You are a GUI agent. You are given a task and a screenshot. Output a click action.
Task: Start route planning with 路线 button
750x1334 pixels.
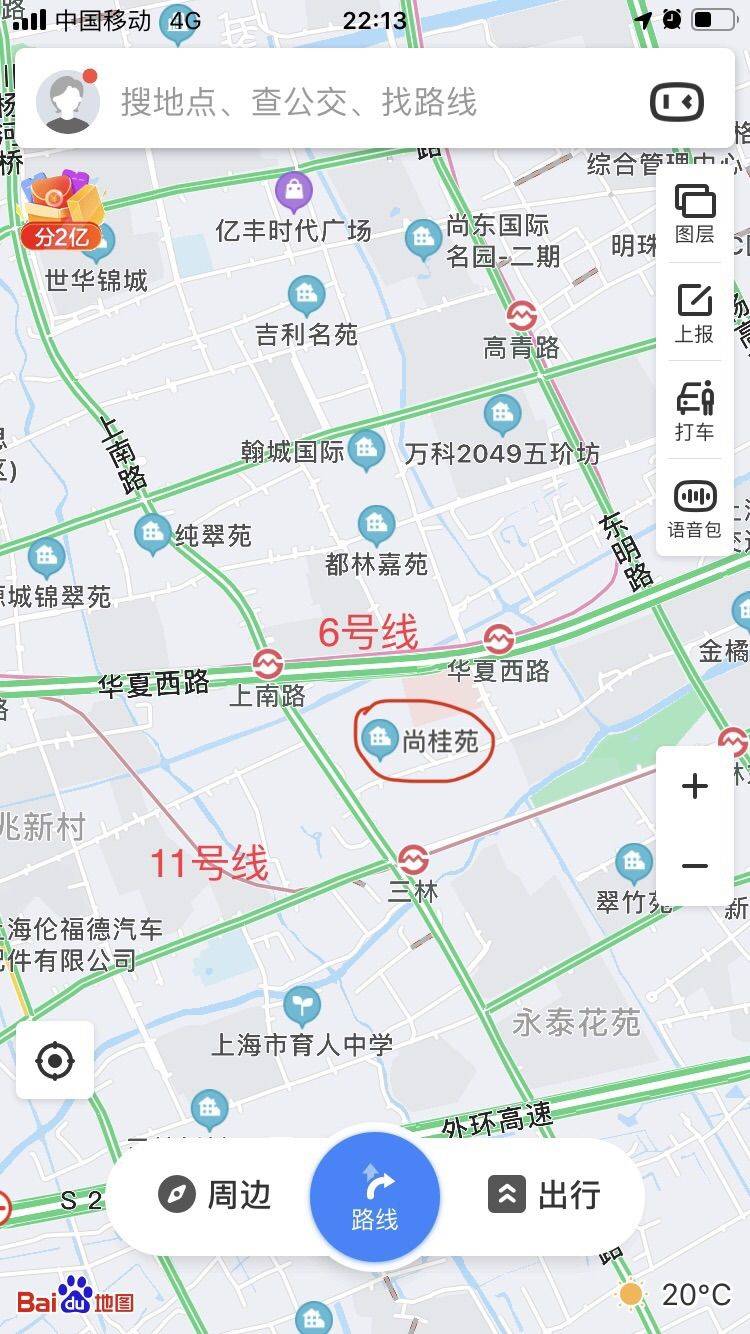coord(374,1197)
